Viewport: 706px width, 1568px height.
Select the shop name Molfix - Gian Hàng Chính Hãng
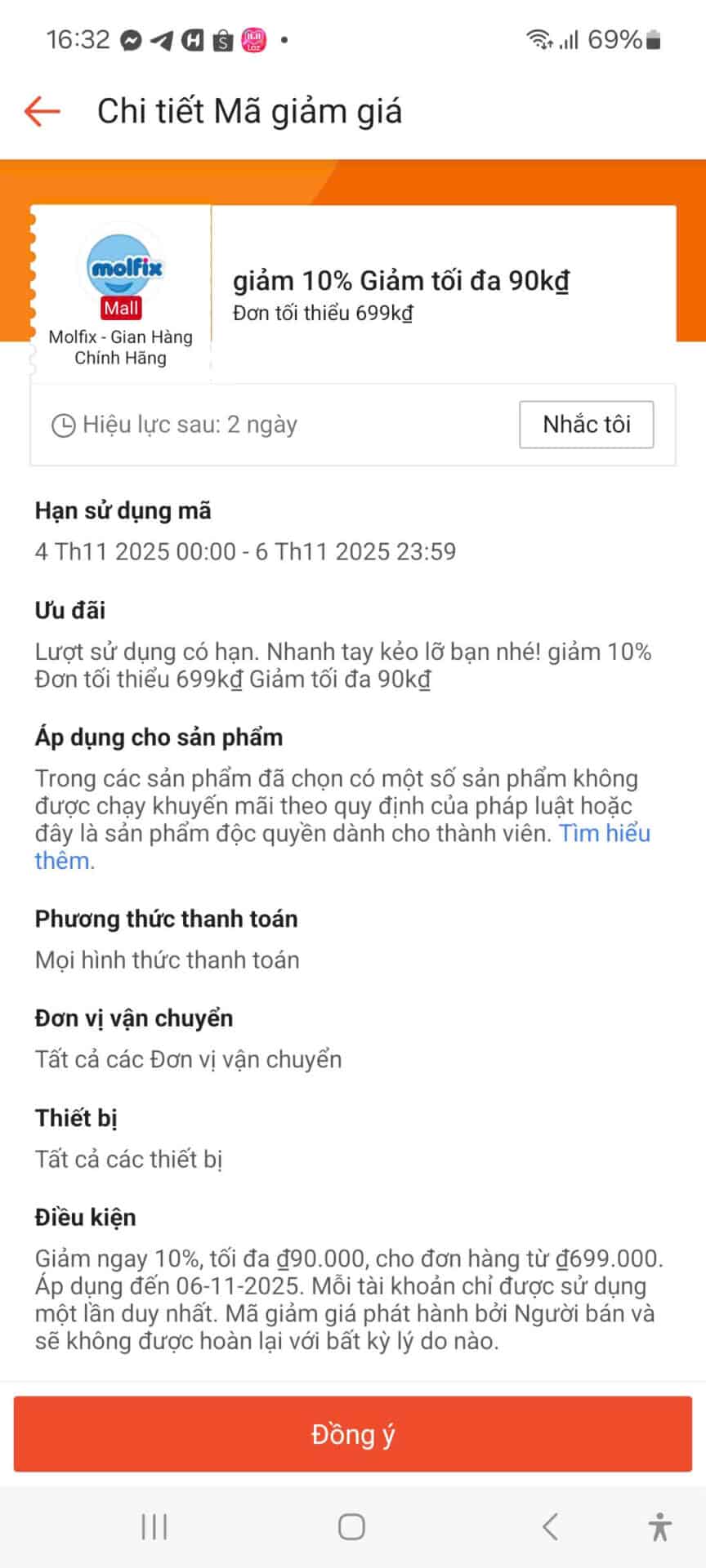tap(121, 347)
